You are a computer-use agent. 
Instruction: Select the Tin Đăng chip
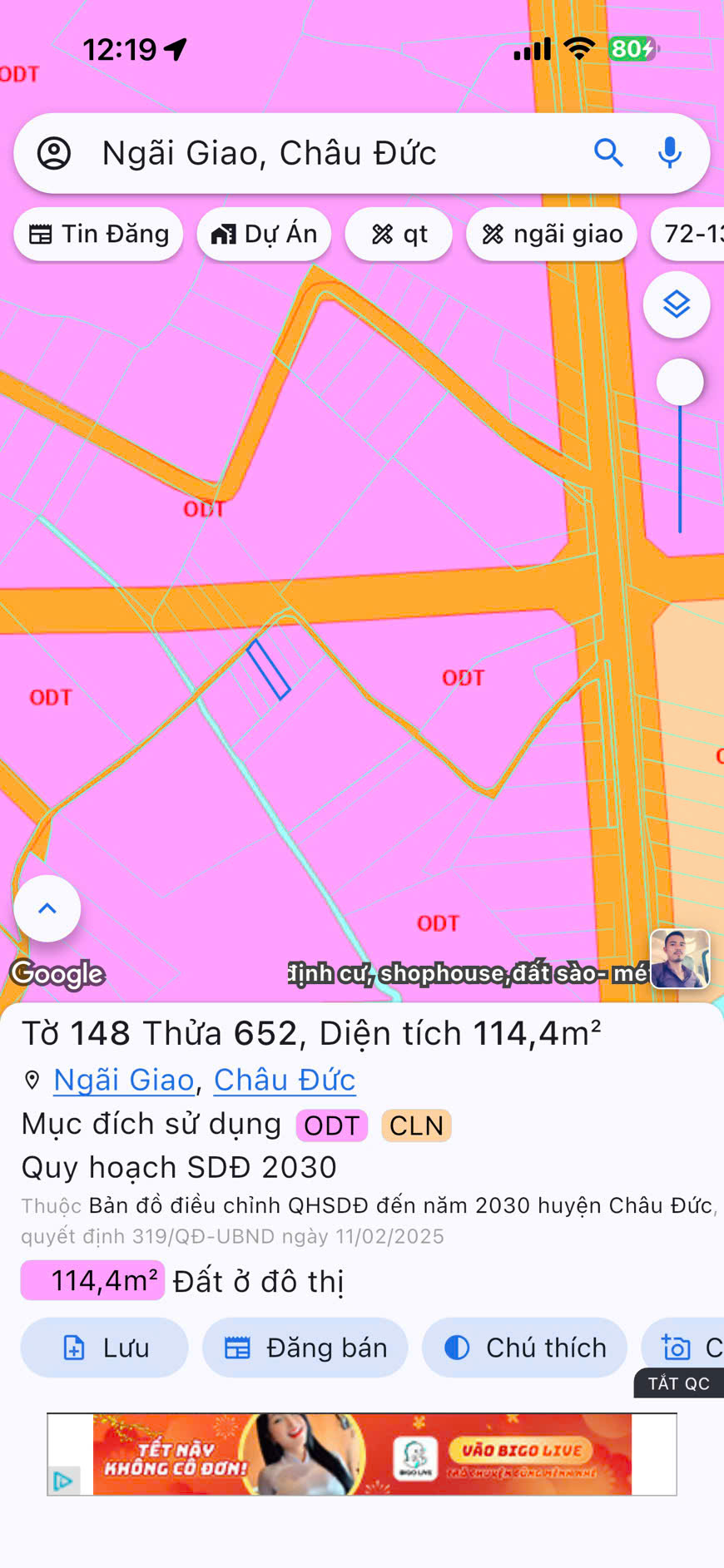(99, 235)
